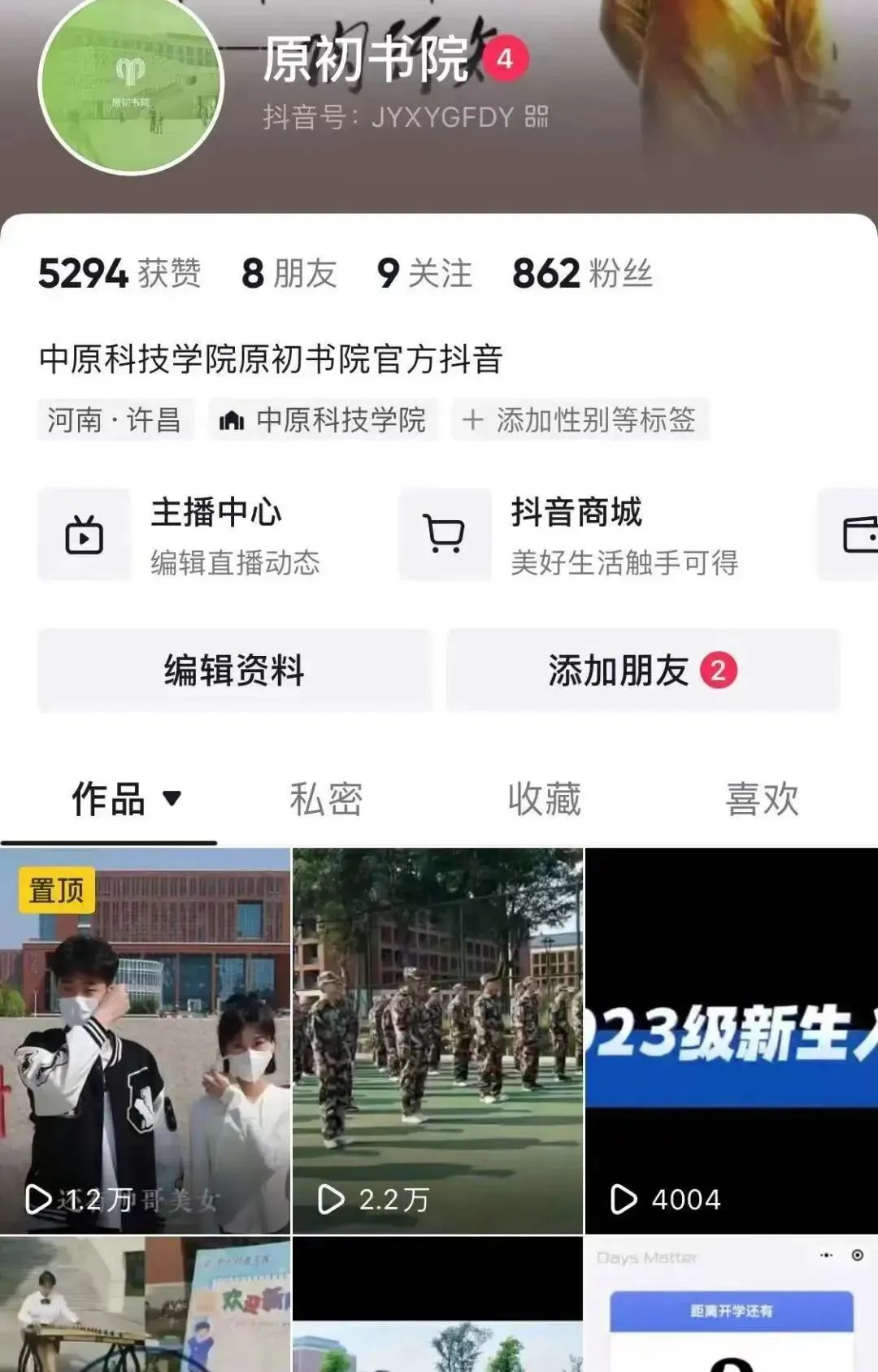
Task: Switch to the 喜欢 tab
Action: click(762, 799)
